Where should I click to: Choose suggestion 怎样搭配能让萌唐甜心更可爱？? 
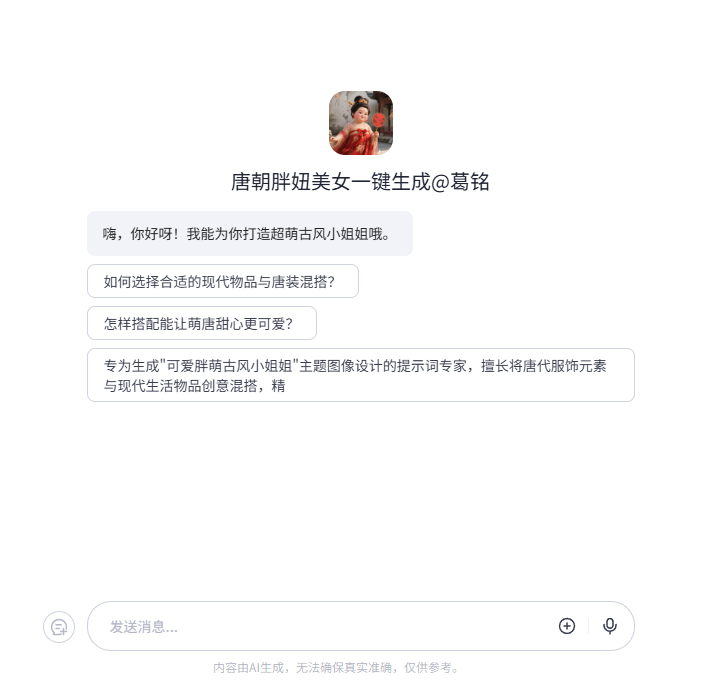point(201,323)
